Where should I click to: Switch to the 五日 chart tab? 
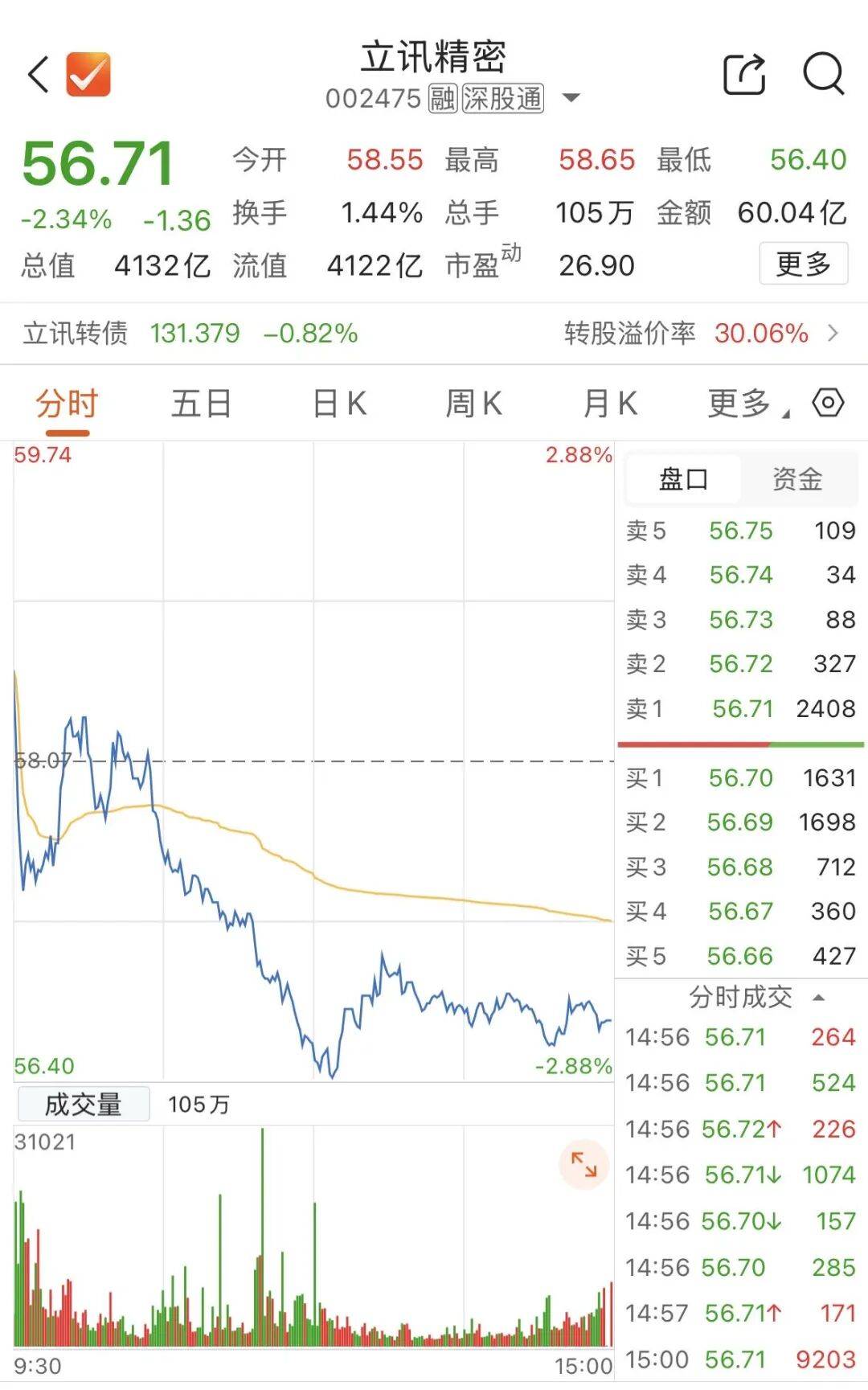(x=201, y=404)
